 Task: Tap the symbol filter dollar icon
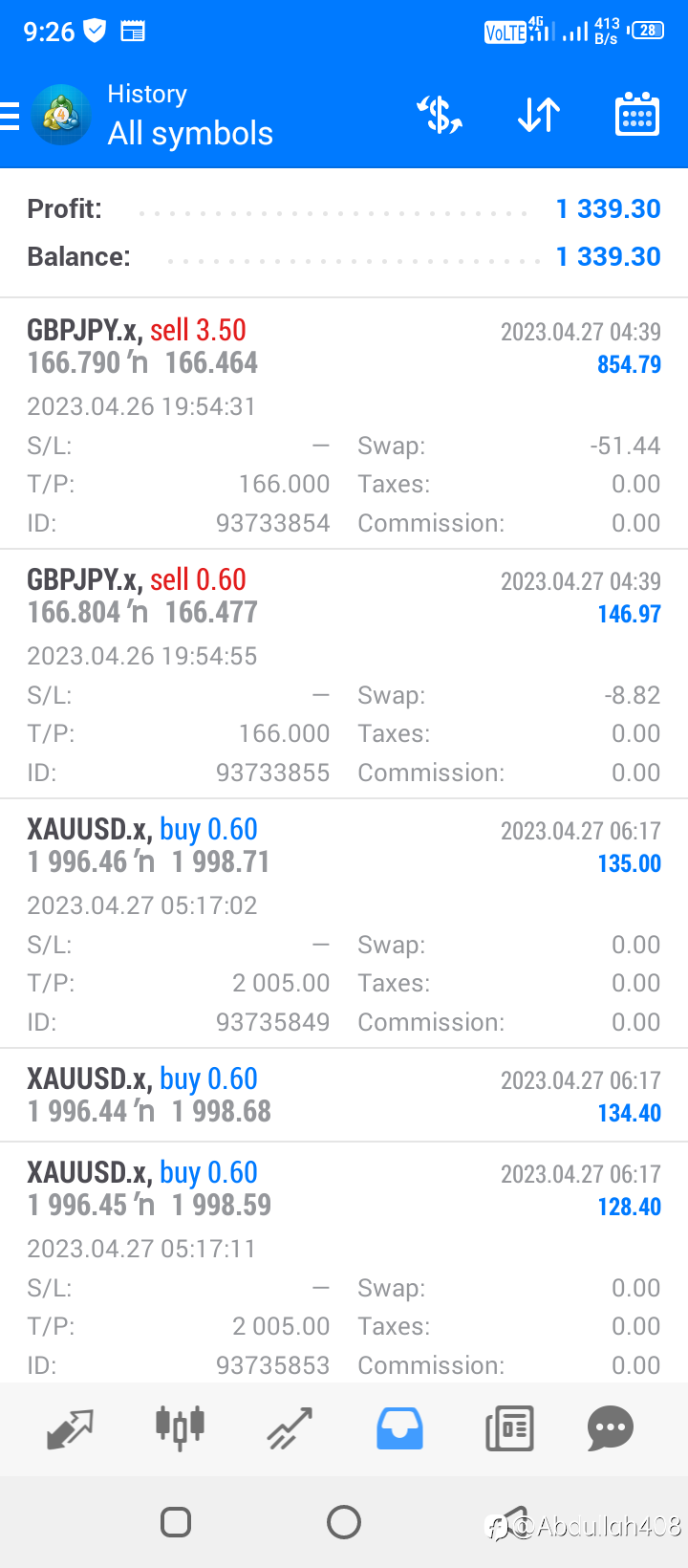click(x=440, y=116)
